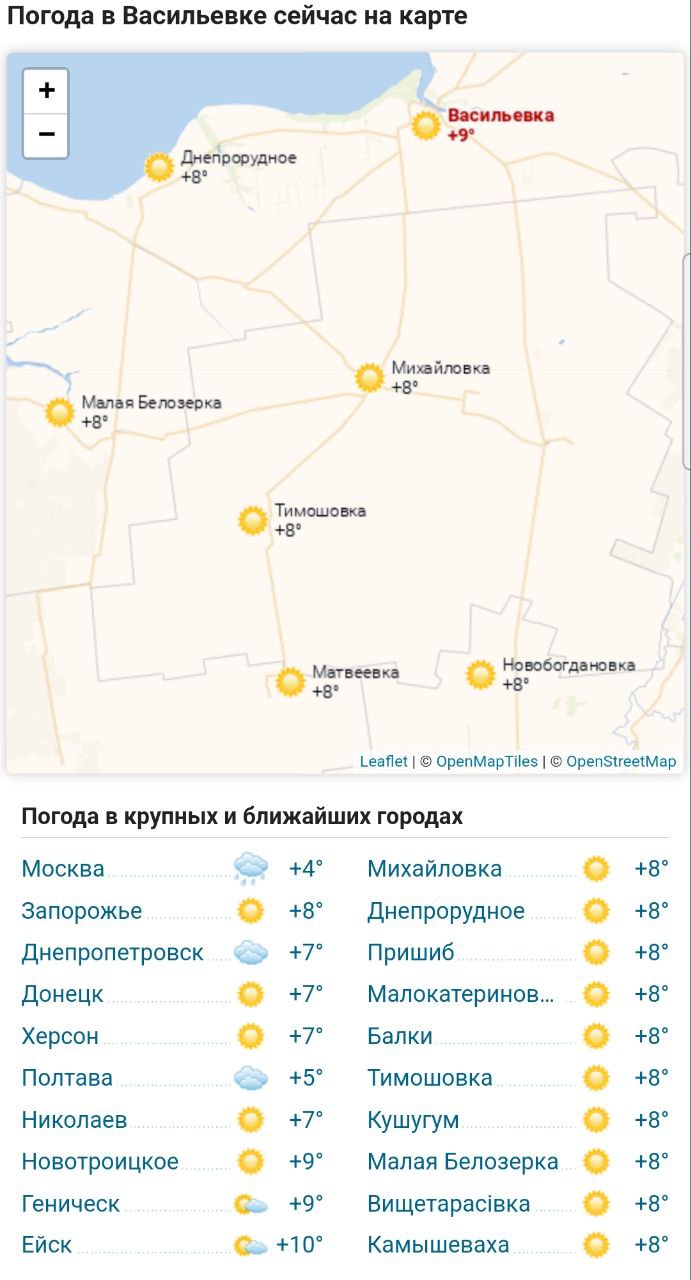
Task: Open the OpenStreetMap link
Action: (x=621, y=761)
